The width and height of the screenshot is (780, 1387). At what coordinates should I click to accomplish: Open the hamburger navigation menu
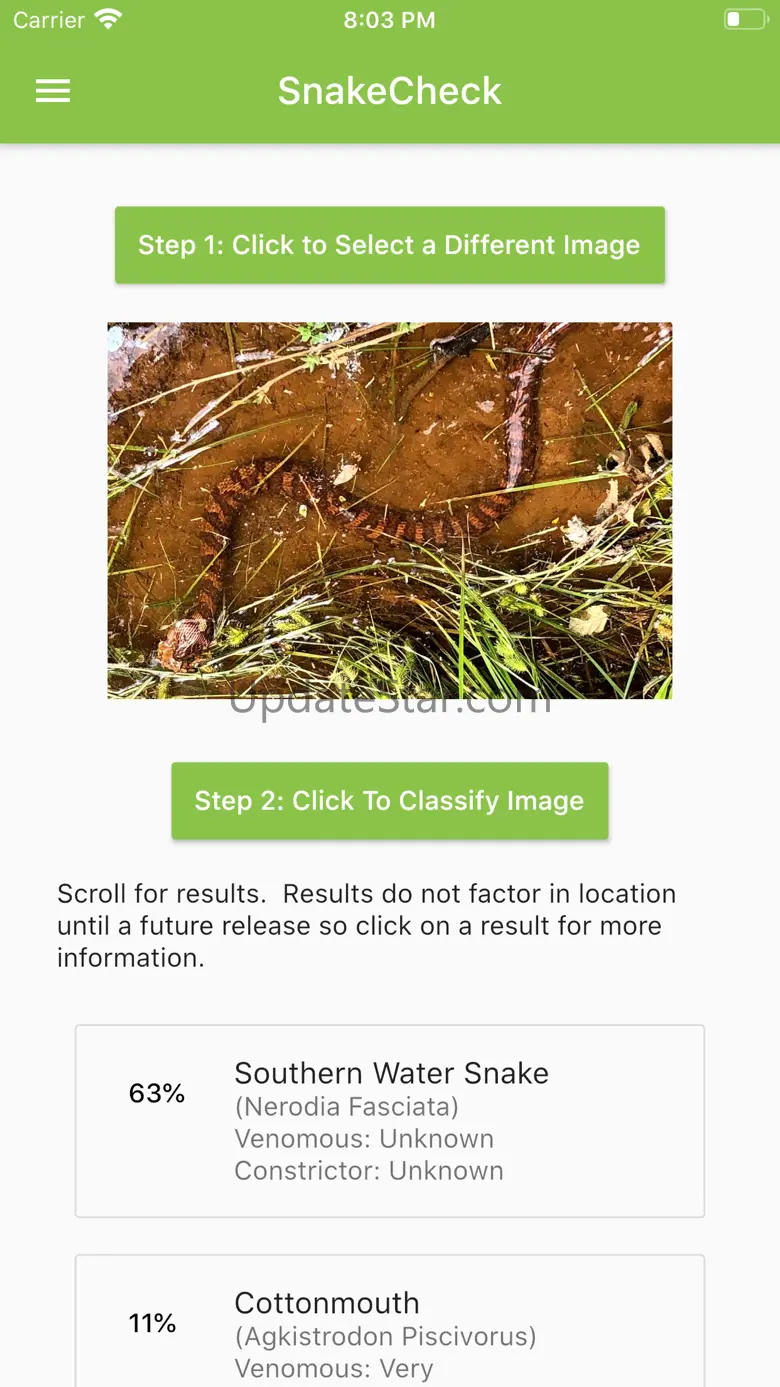53,91
